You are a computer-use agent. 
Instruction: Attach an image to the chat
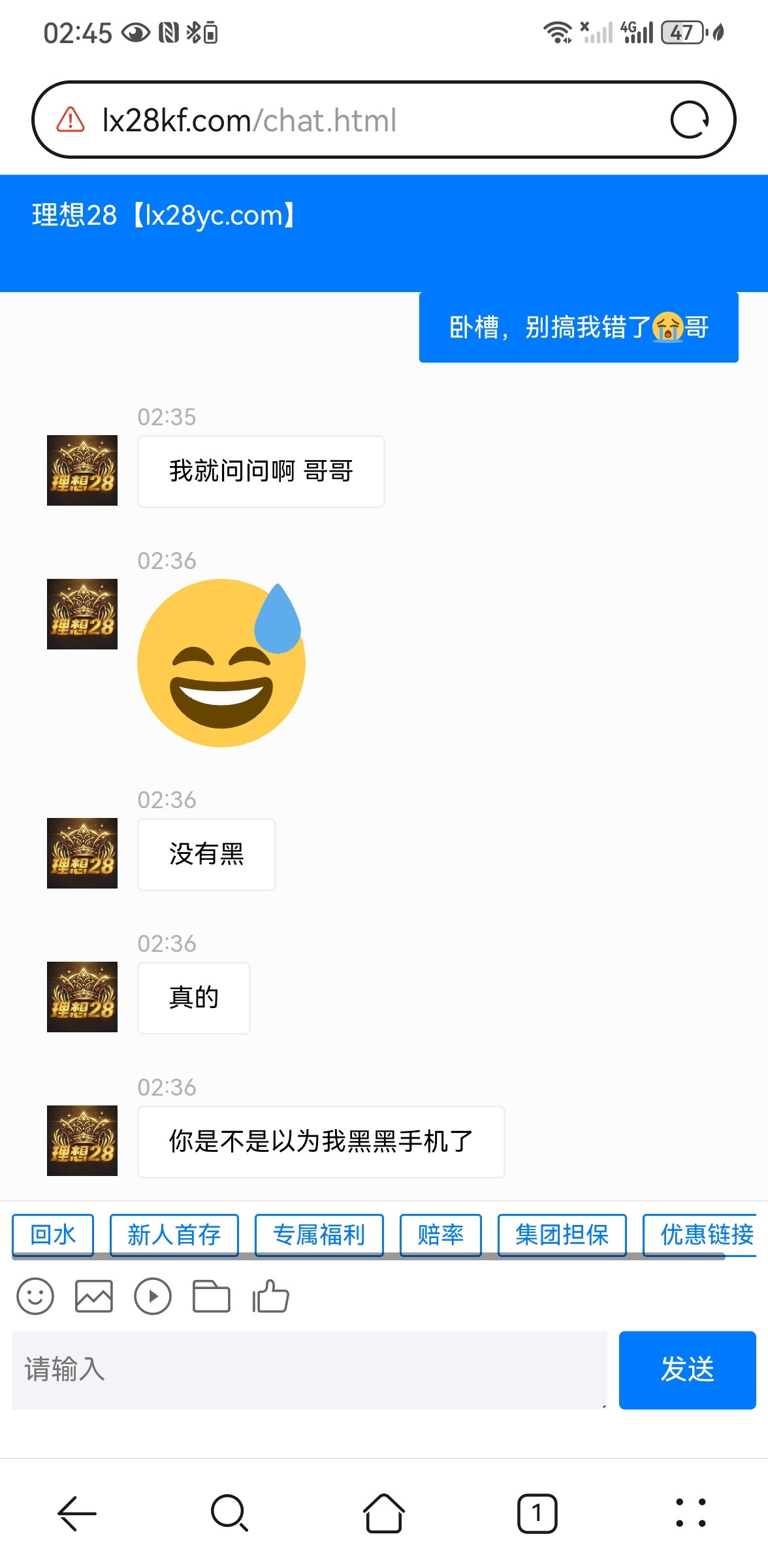pos(94,1296)
